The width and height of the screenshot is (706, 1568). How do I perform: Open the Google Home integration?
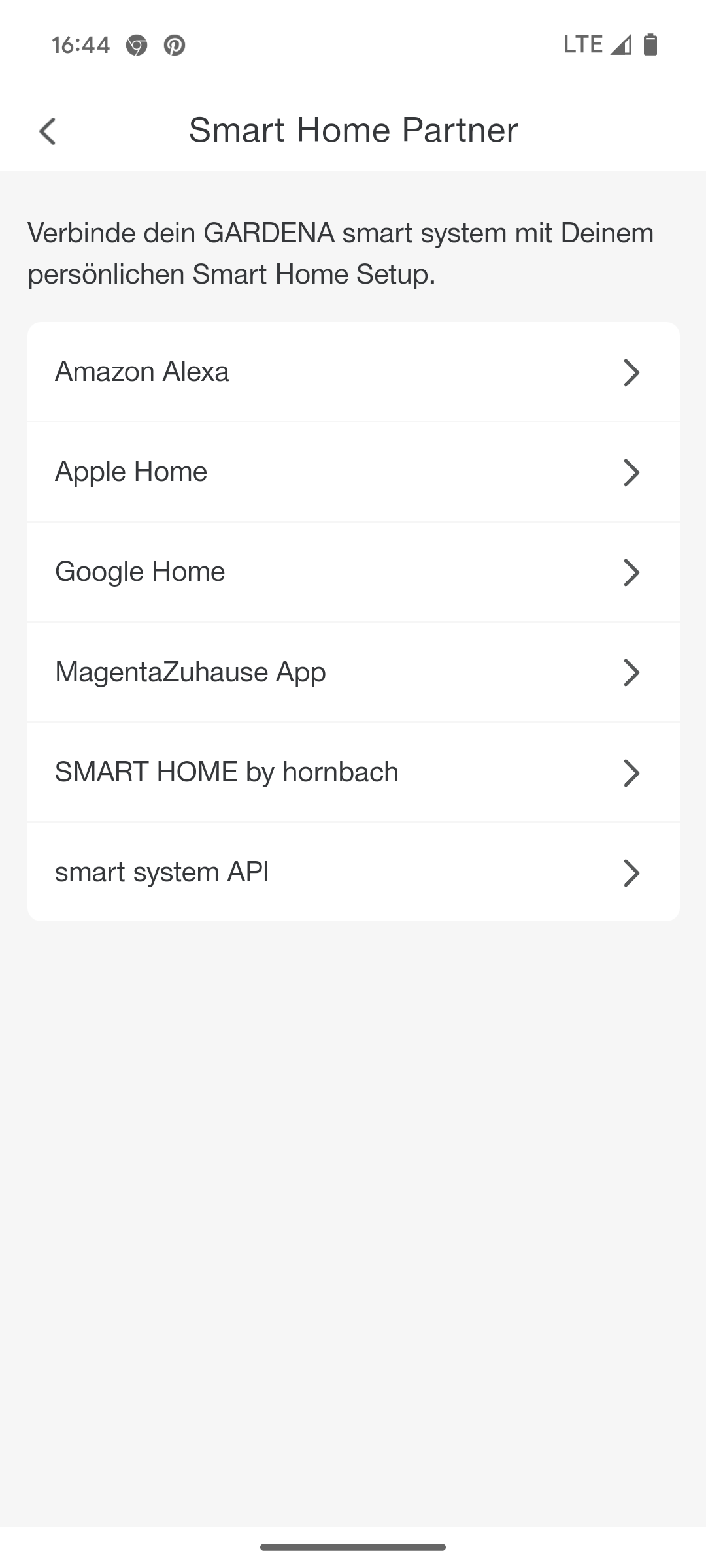point(353,572)
